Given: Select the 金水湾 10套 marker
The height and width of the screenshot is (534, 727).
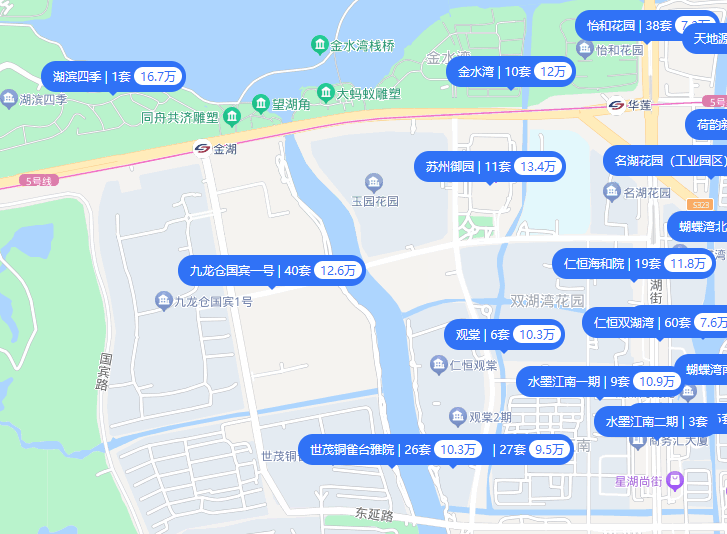Looking at the screenshot, I should coord(511,71).
